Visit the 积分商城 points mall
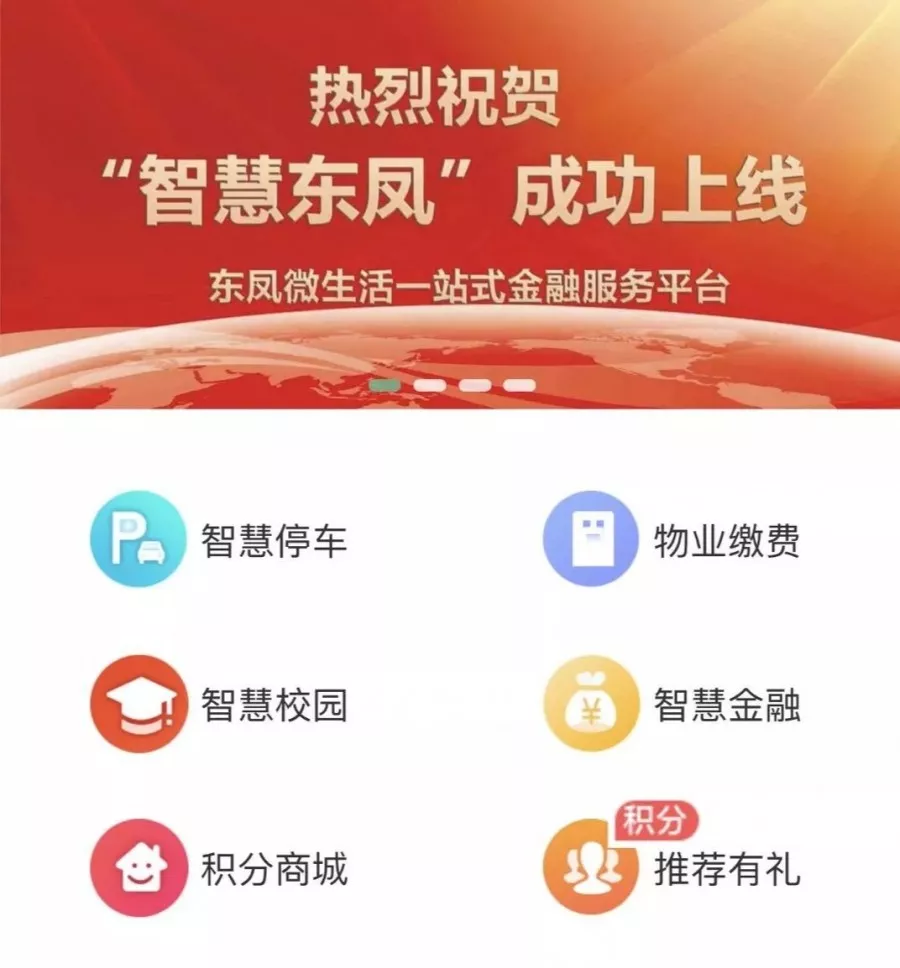Screen dimensions: 900x968 tap(139, 867)
